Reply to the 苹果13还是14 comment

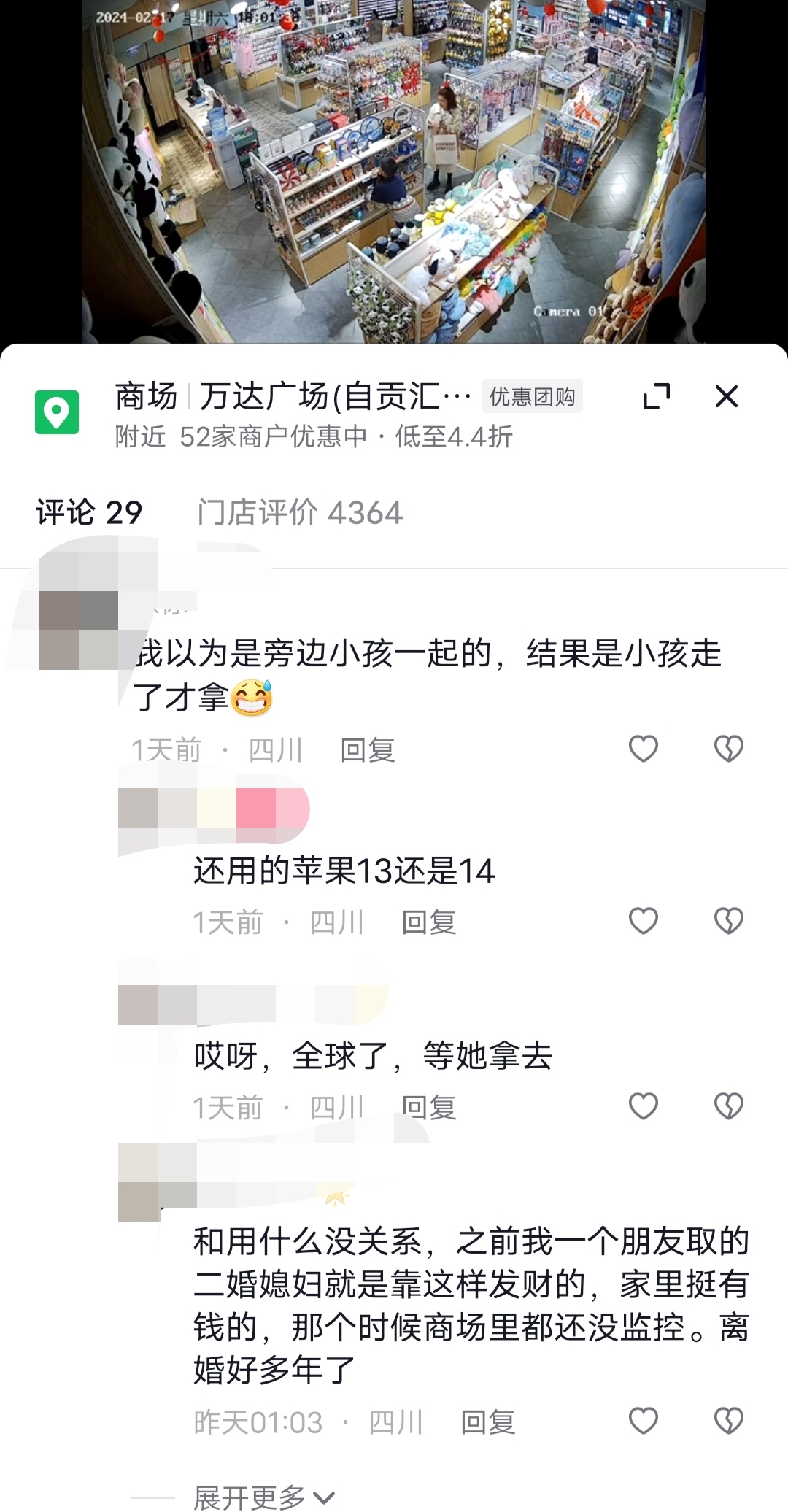pos(429,922)
